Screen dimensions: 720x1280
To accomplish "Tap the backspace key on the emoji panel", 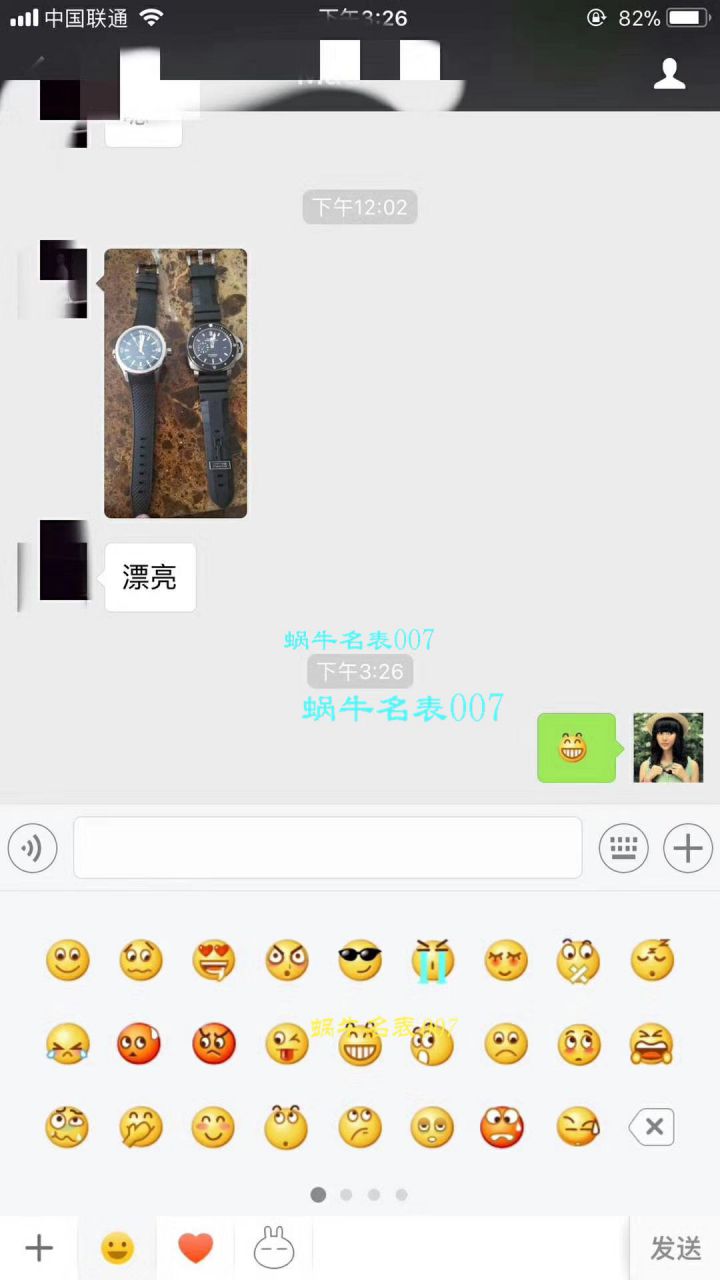I will coord(651,1126).
